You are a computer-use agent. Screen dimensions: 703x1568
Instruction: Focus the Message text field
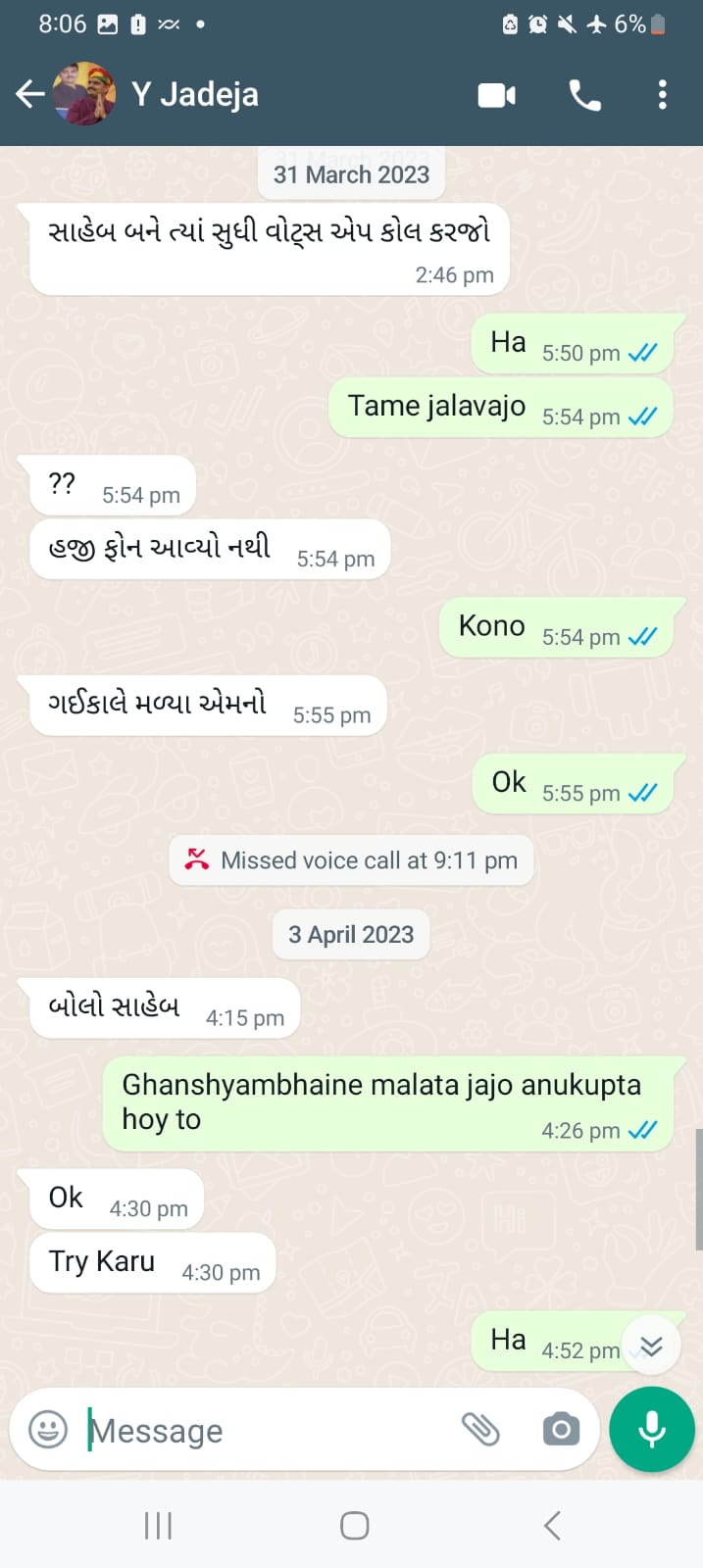(265, 1431)
